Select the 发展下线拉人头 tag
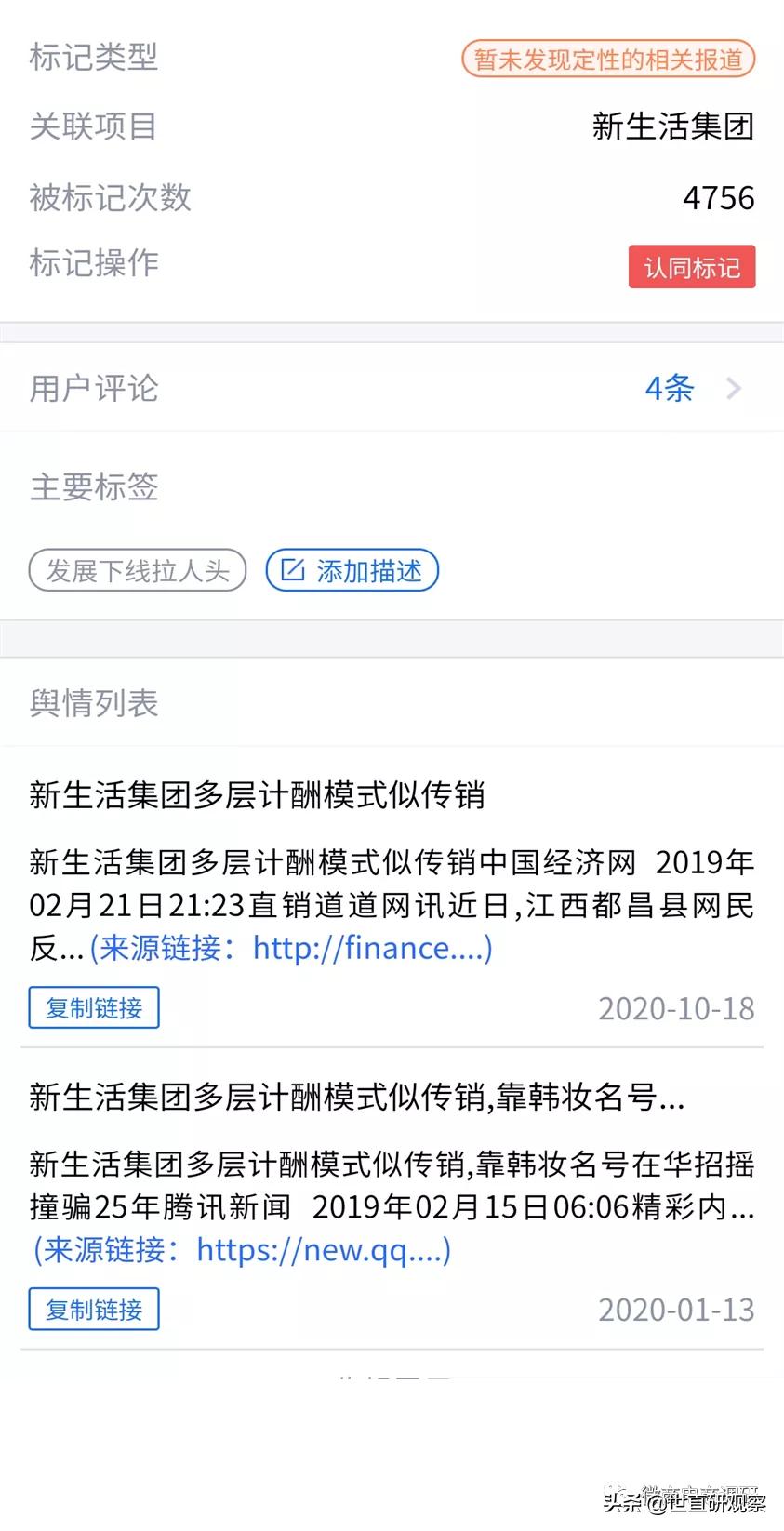 137,570
